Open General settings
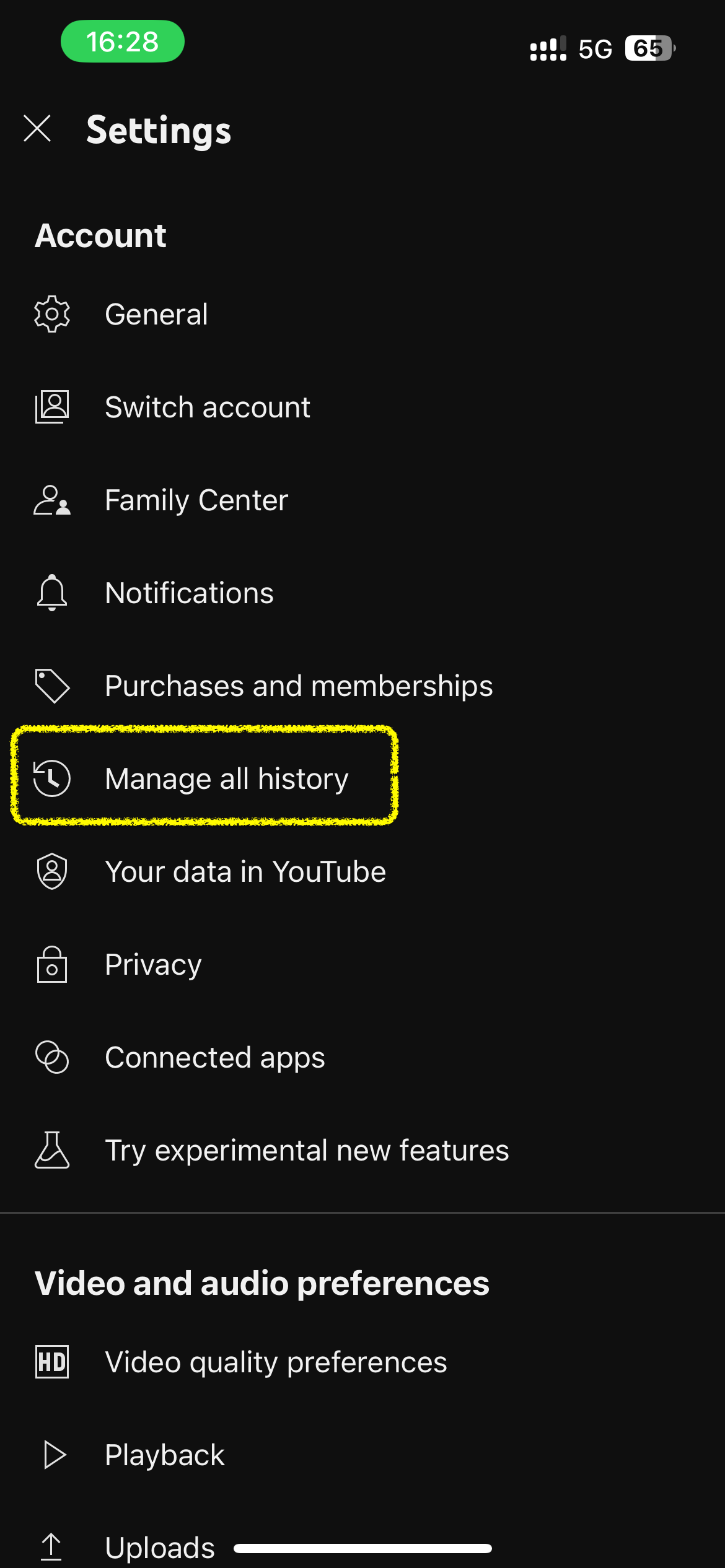The width and height of the screenshot is (725, 1568). (362, 314)
